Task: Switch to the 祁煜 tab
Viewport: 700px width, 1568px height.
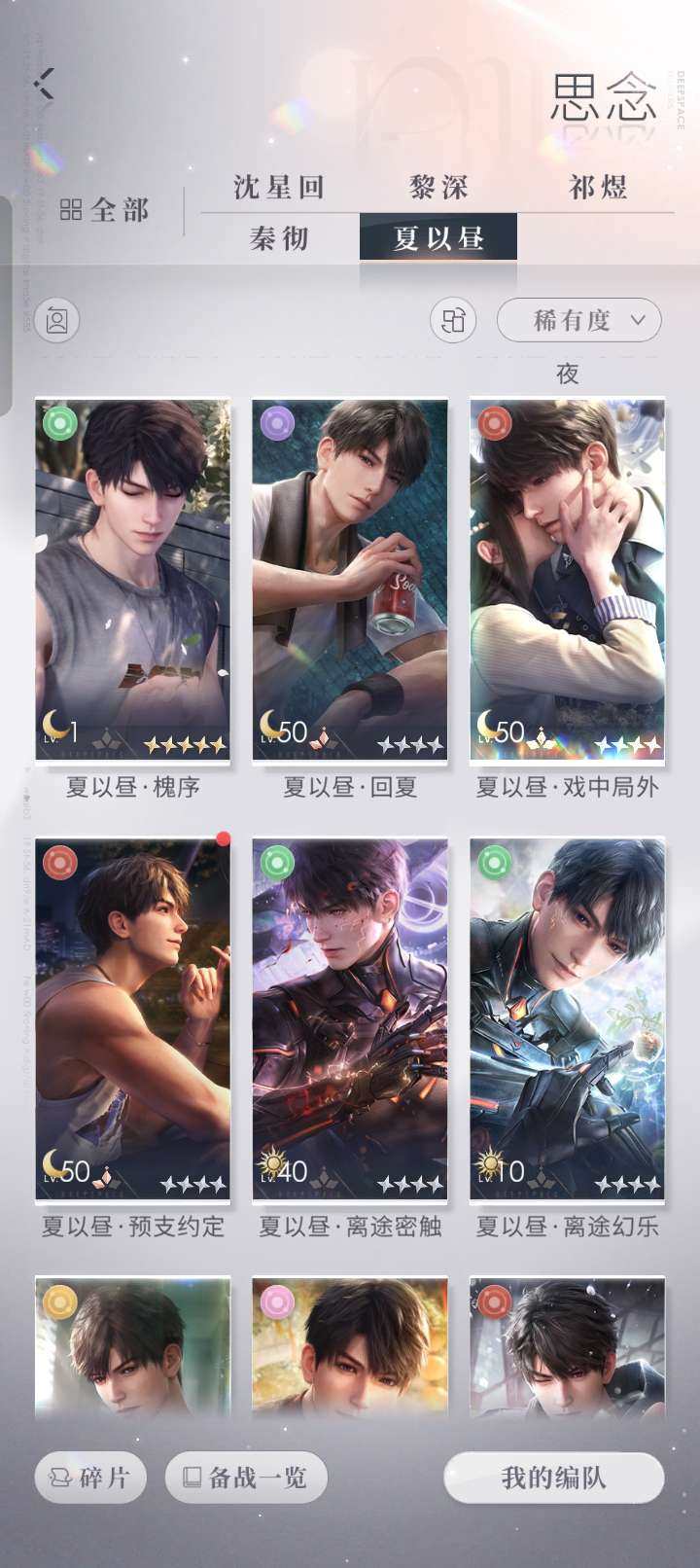Action: [x=597, y=187]
